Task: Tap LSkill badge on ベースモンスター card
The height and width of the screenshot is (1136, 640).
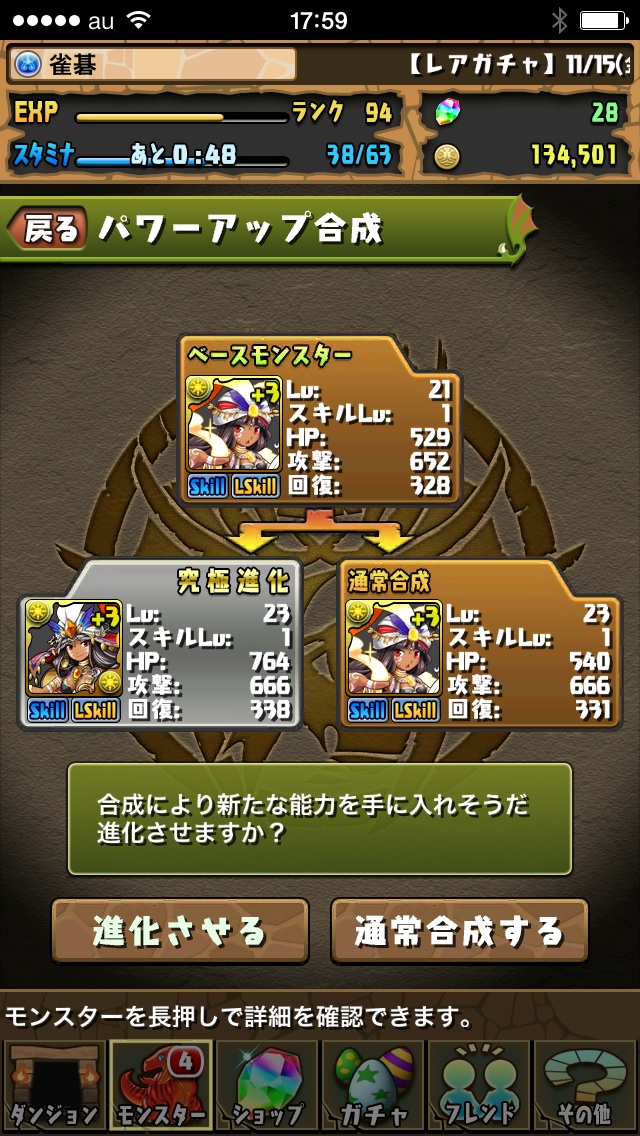Action: coord(256,487)
